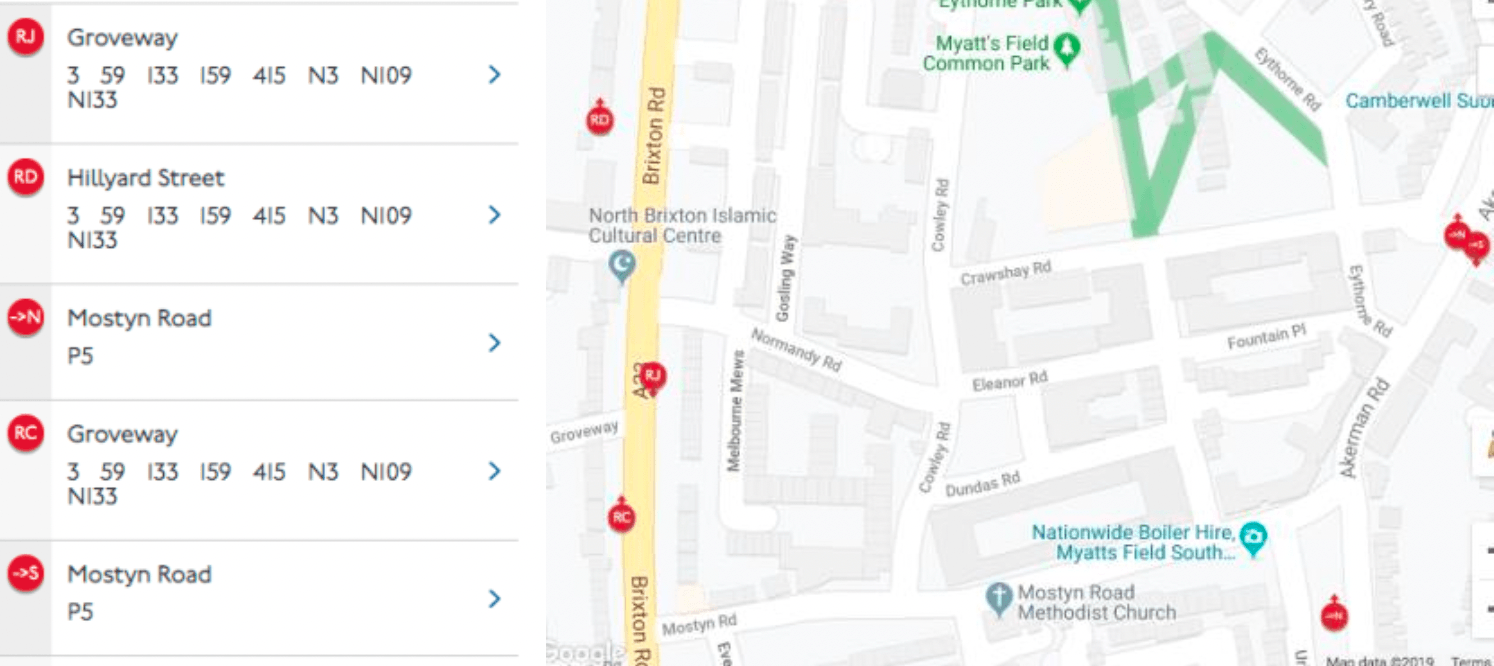Open the Mostyn Road northbound (->N) list row

click(x=260, y=342)
